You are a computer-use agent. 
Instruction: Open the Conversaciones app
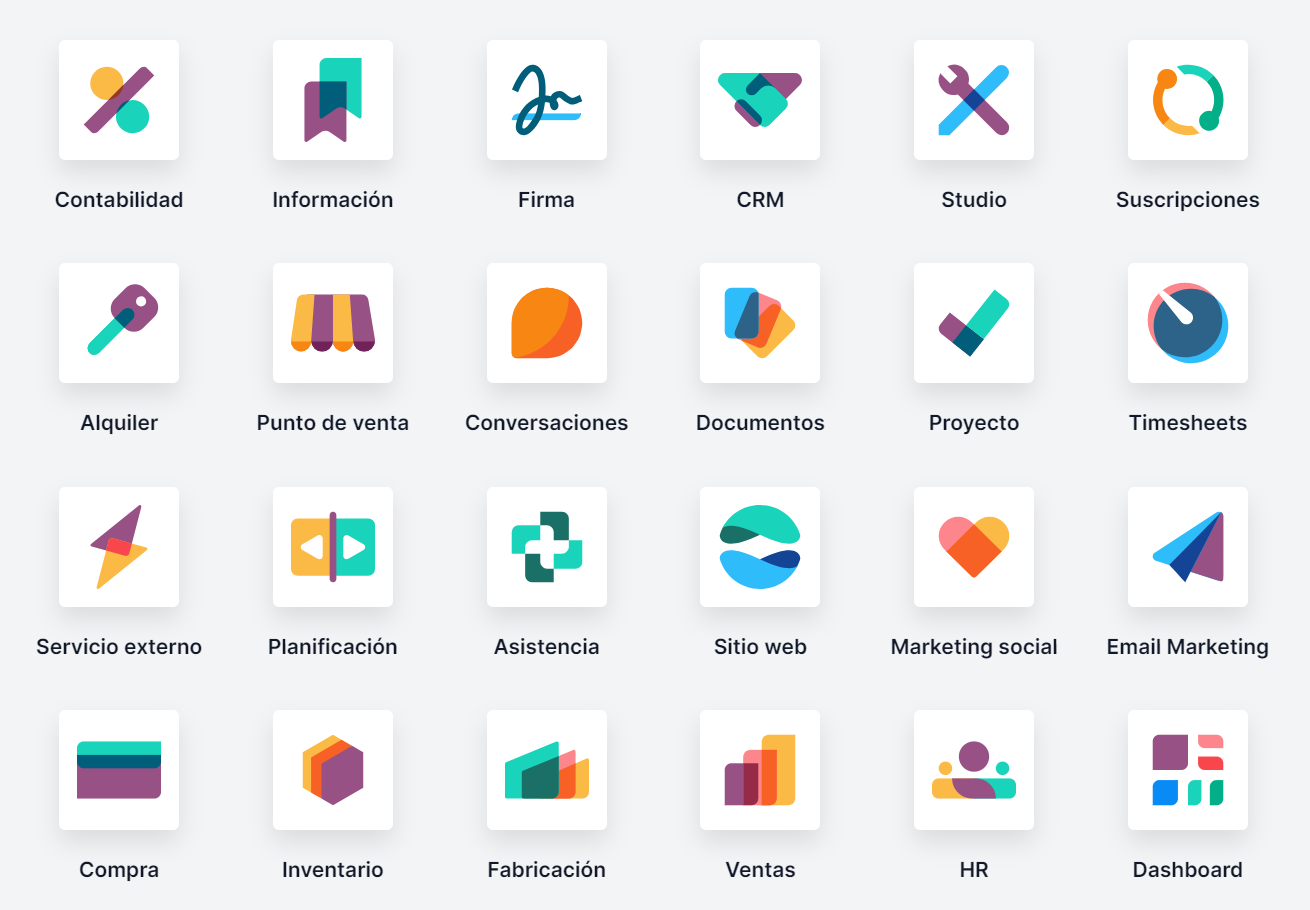[546, 323]
